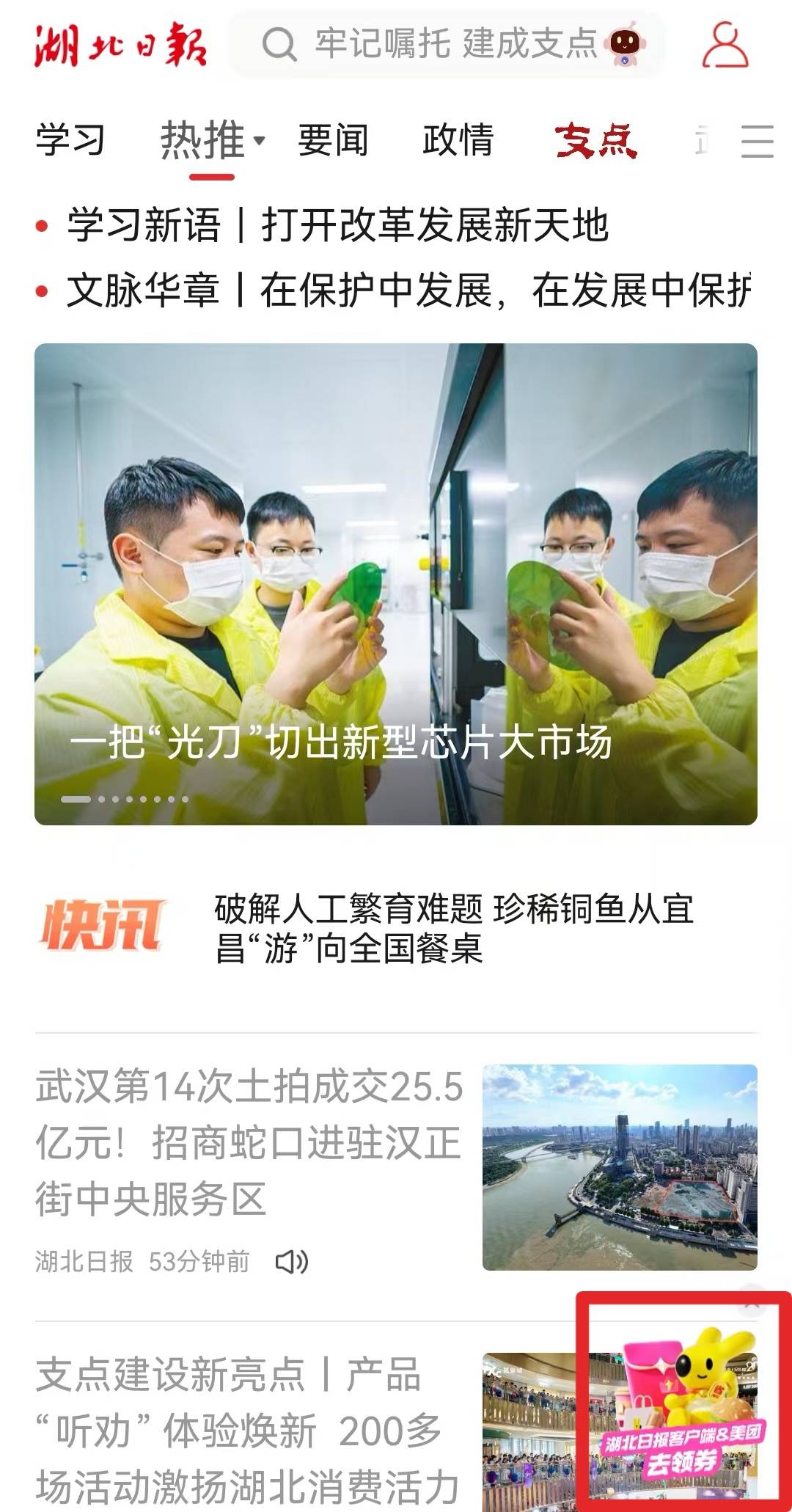Open headline 学习新语 打开改革发展新天地
This screenshot has height=1512, width=792.
pos(337,225)
